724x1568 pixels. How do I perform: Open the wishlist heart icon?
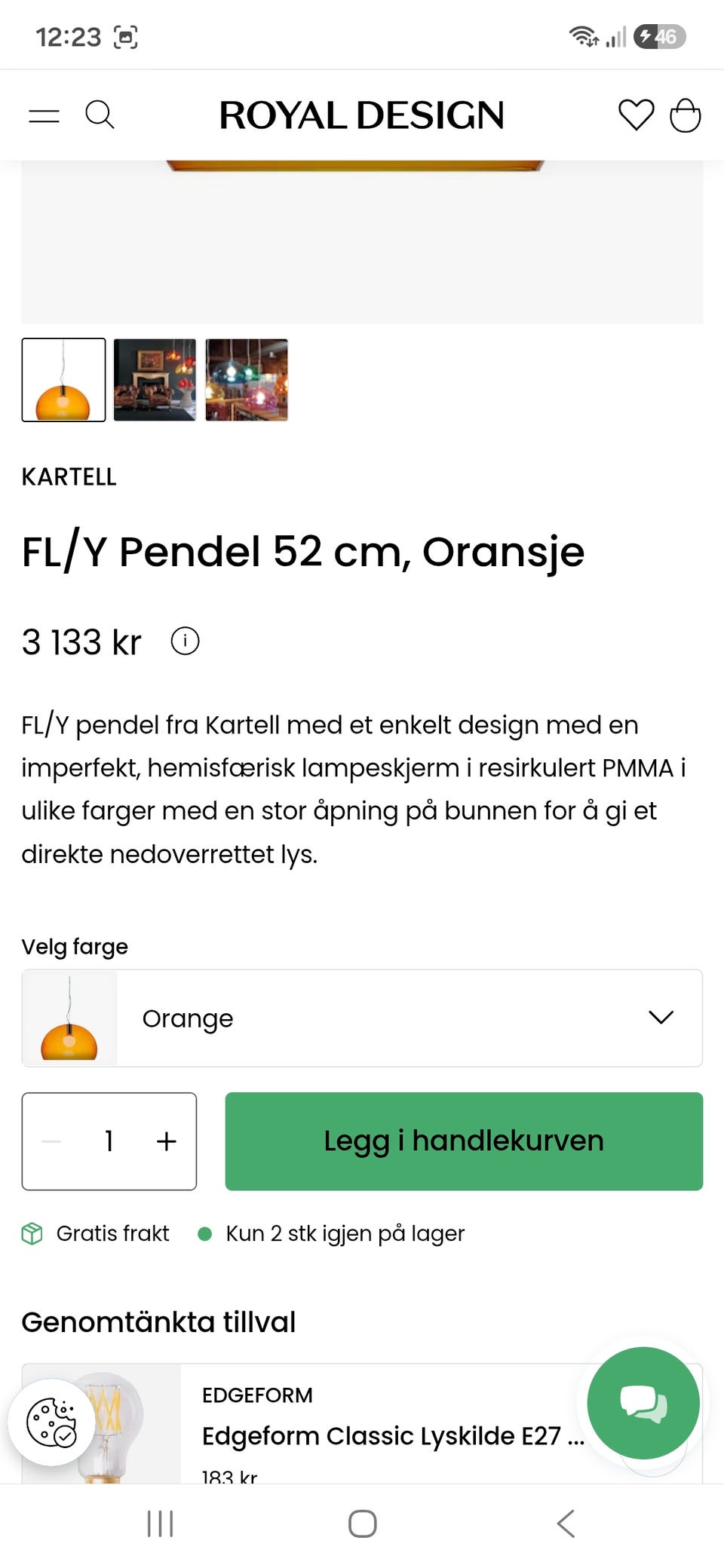click(636, 115)
